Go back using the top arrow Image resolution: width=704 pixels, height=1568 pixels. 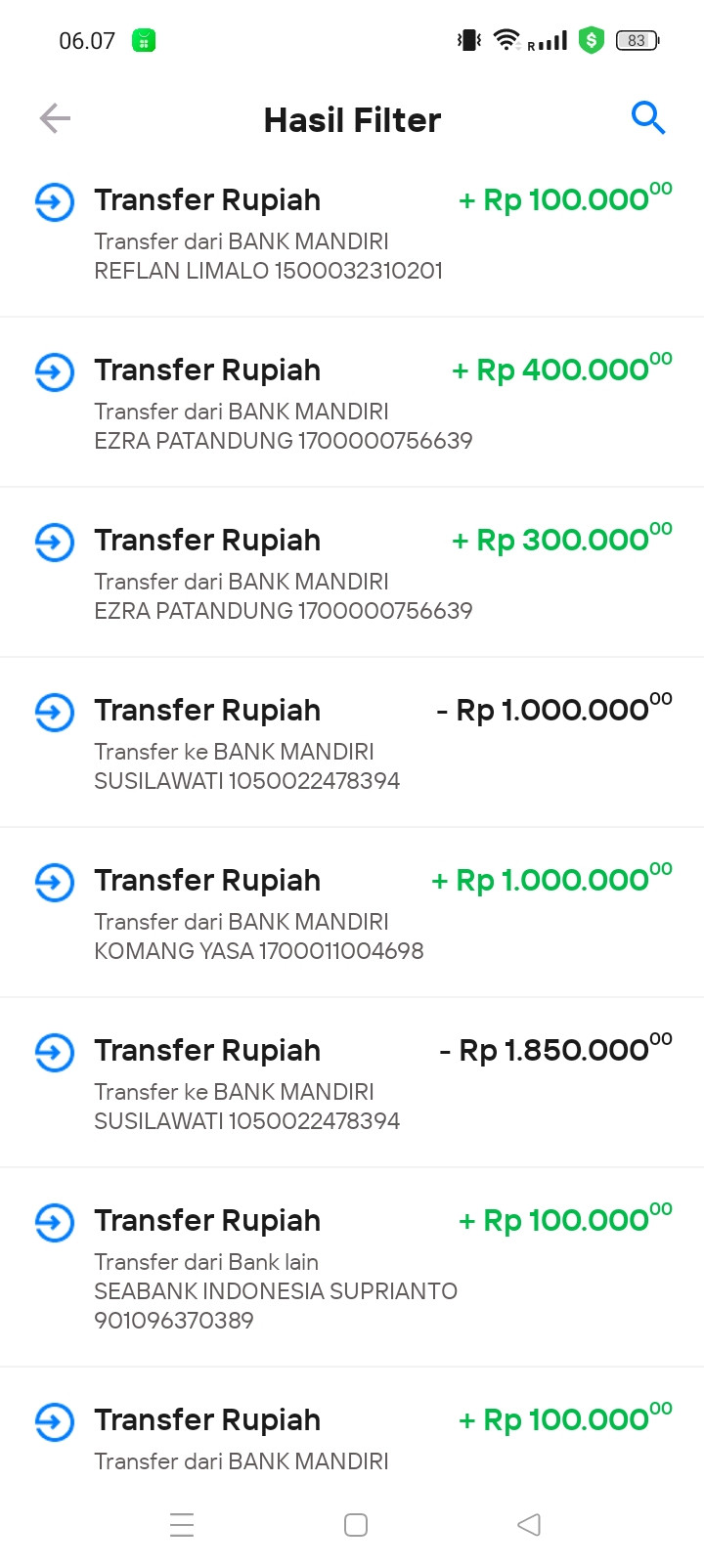55,119
